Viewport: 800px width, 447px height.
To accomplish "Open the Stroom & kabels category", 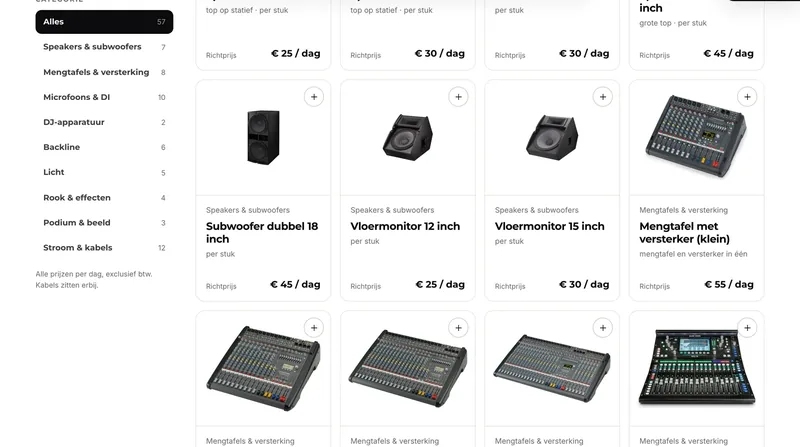I will 104,247.
